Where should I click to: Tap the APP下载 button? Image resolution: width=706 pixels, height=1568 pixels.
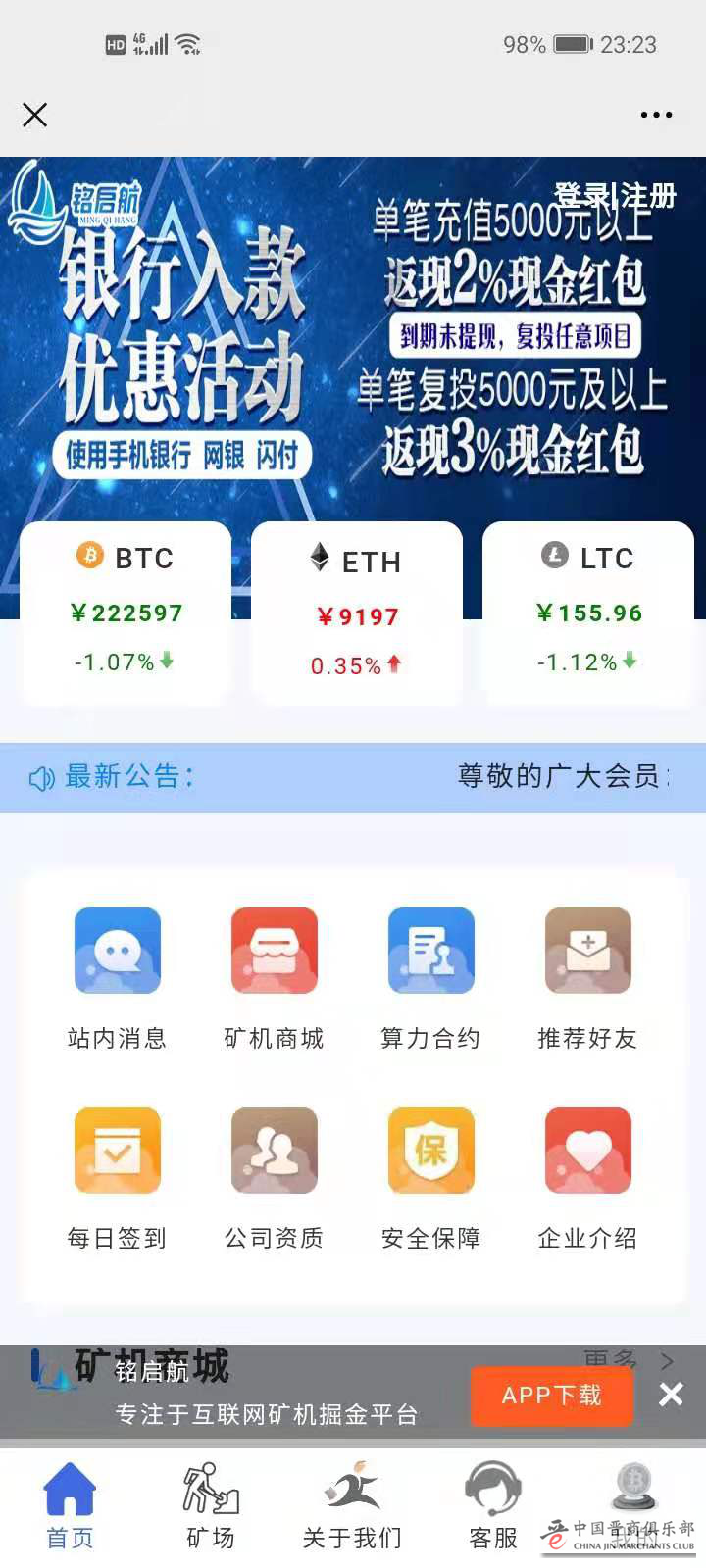coord(552,1396)
